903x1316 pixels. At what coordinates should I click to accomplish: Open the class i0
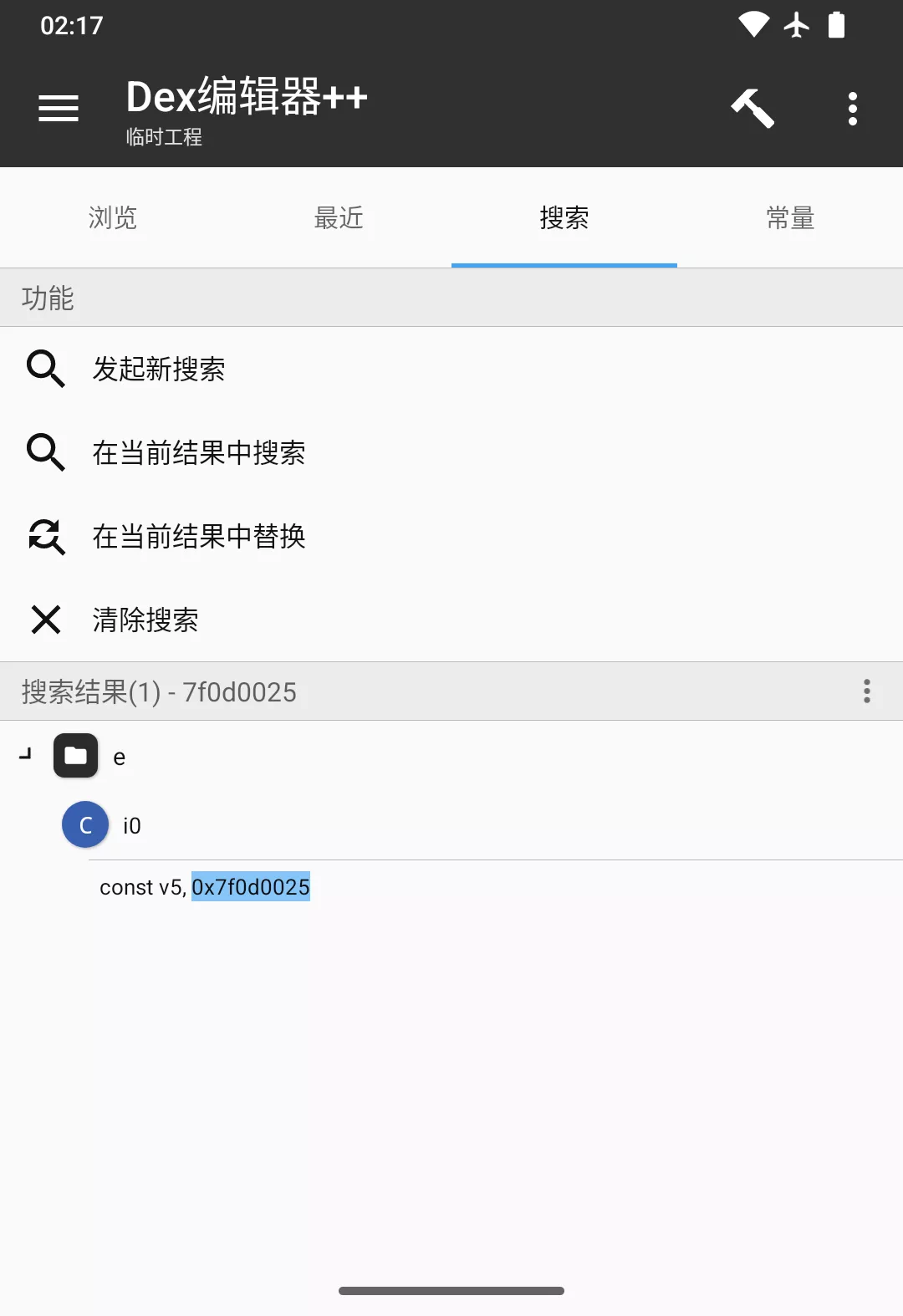(x=131, y=825)
